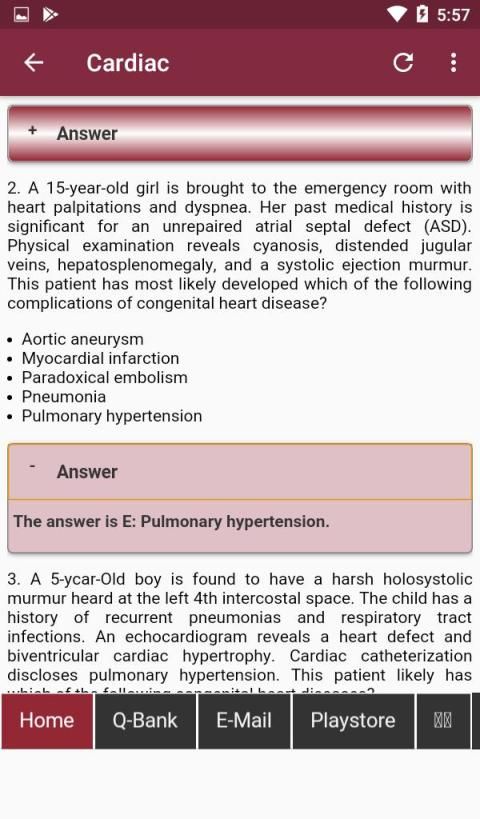The image size is (480, 819).
Task: Switch to the Home tab
Action: click(47, 721)
